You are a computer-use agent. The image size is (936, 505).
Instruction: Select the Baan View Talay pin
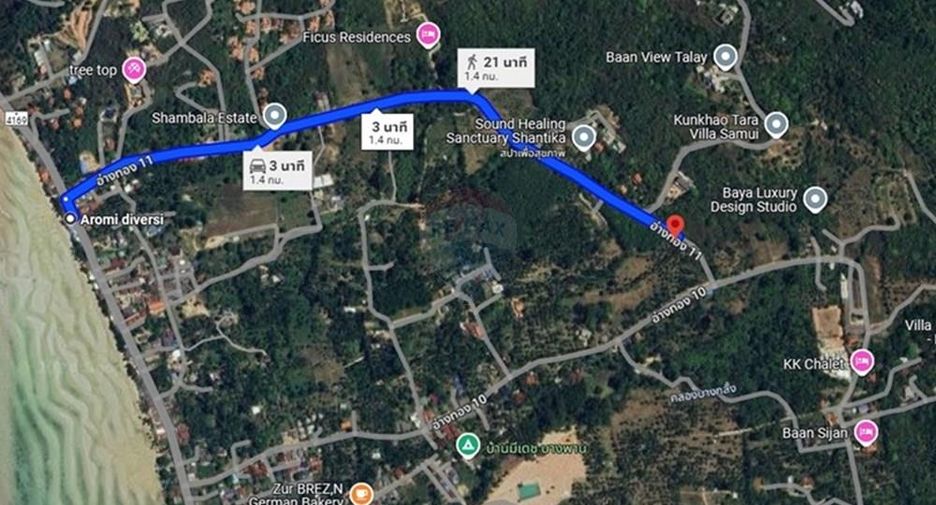point(725,57)
